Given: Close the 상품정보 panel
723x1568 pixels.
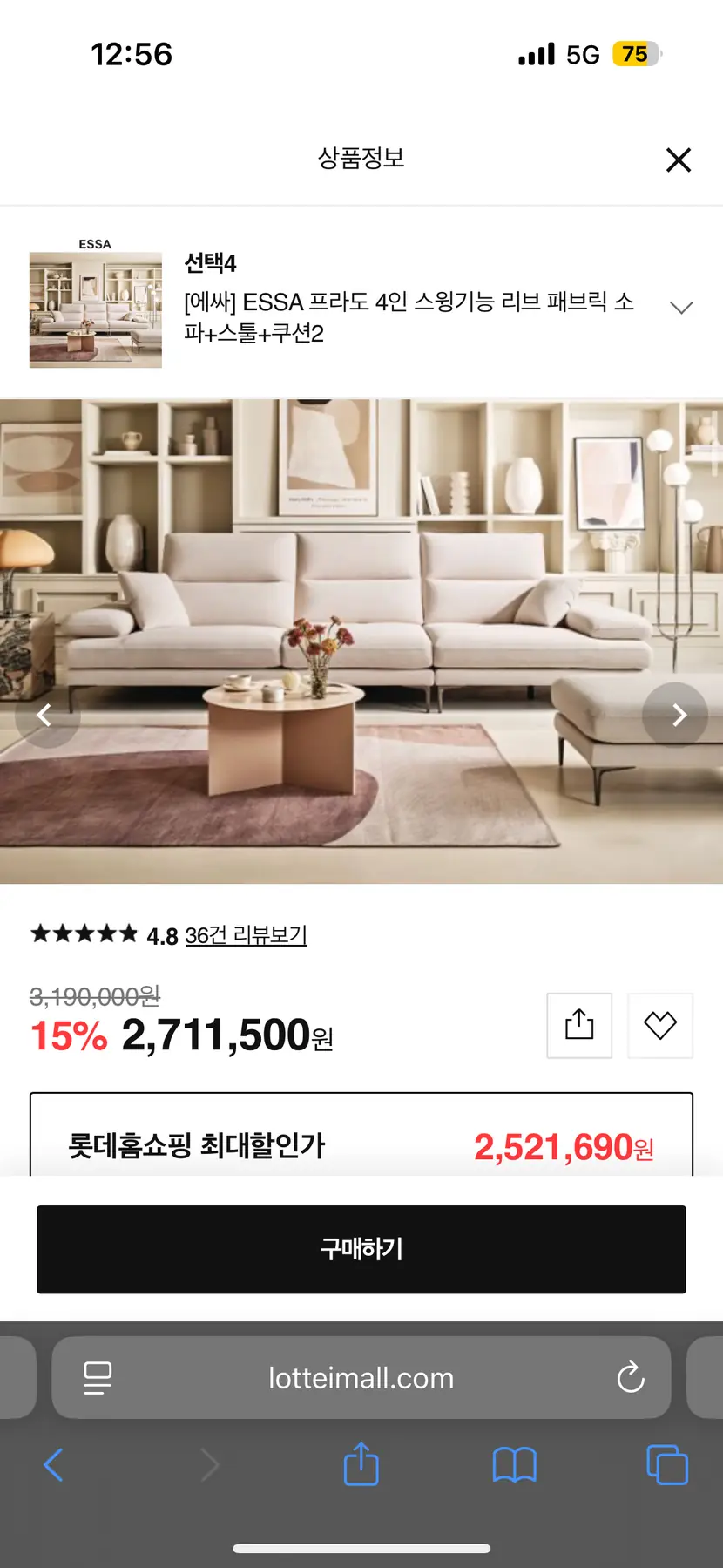Looking at the screenshot, I should pos(678,160).
